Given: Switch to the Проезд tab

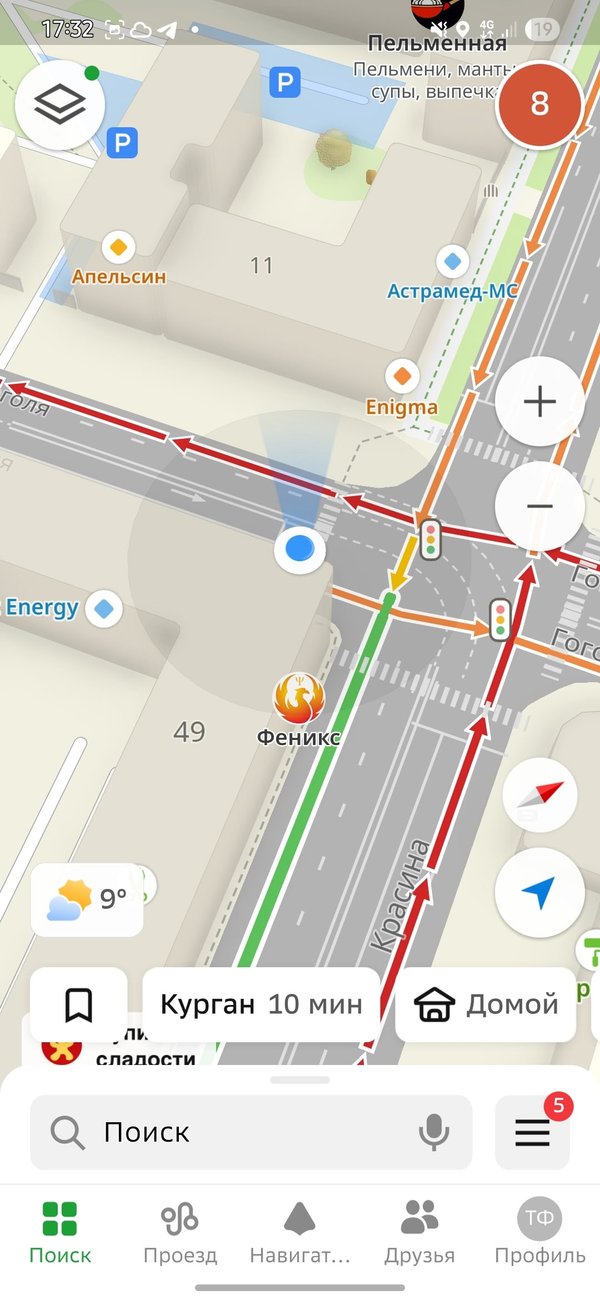Looking at the screenshot, I should 180,1234.
